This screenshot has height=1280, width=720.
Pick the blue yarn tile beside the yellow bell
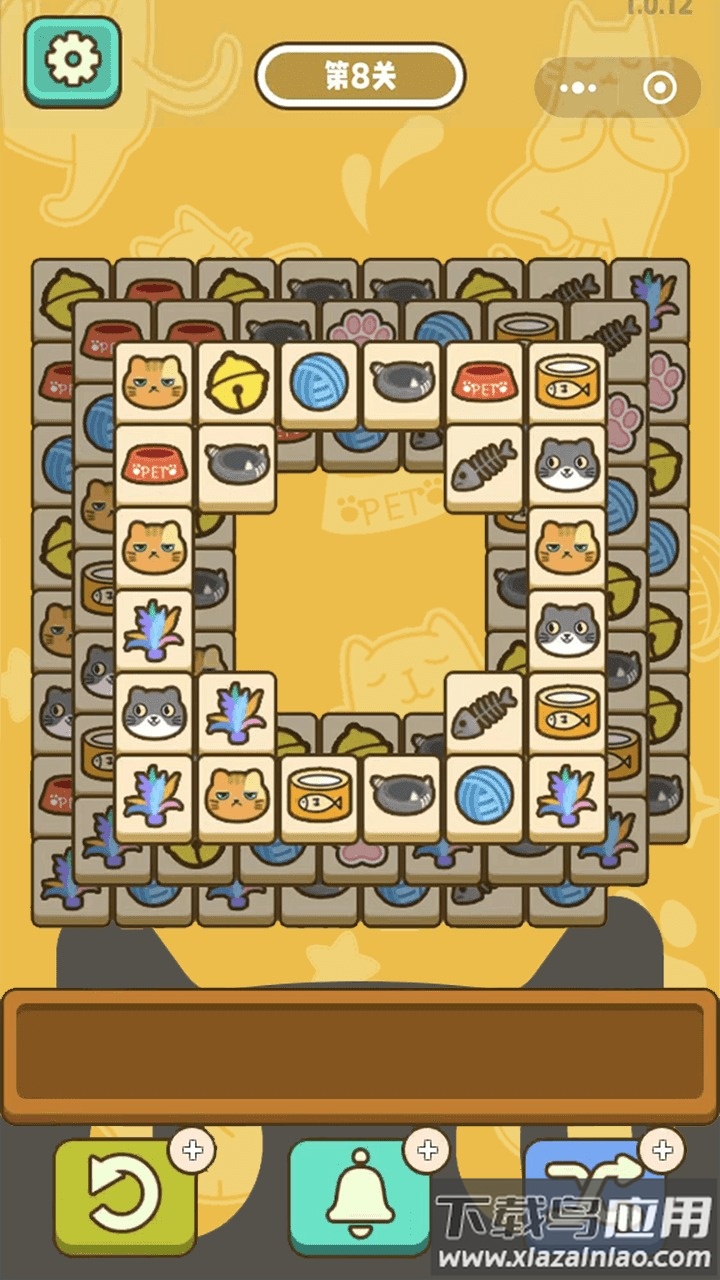click(x=319, y=383)
